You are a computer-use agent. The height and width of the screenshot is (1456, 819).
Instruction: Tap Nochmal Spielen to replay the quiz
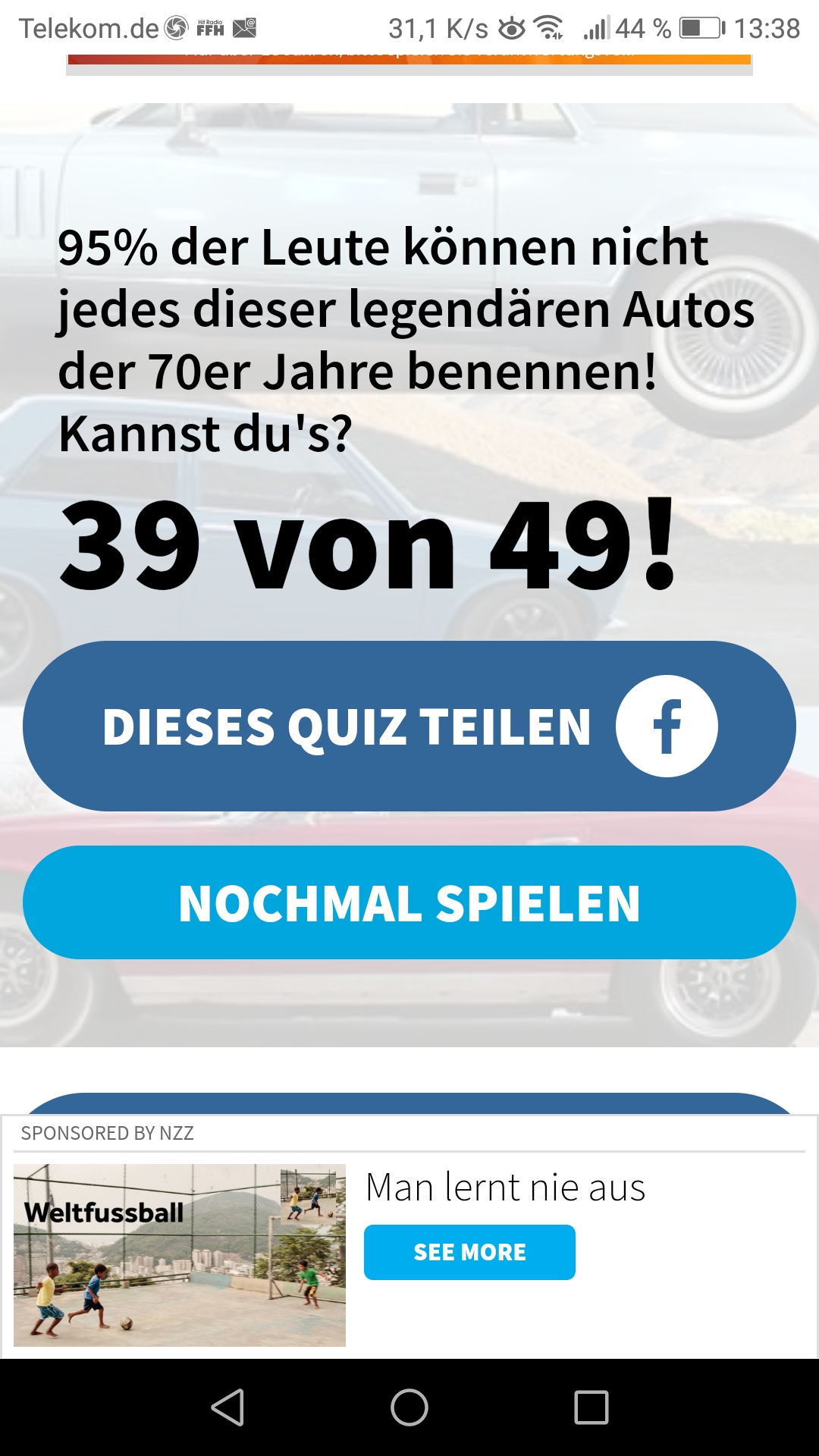[409, 902]
